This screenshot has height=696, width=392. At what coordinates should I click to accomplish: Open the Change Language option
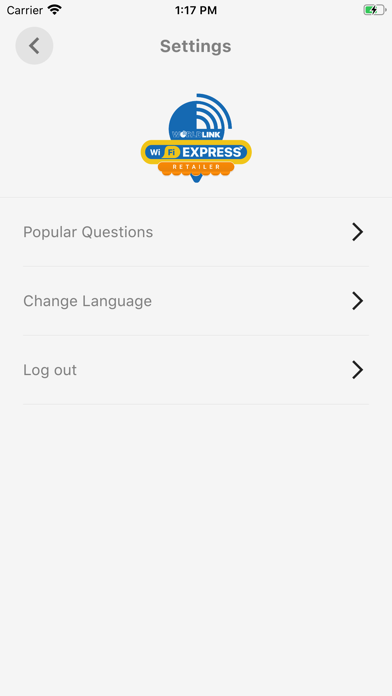pos(196,301)
